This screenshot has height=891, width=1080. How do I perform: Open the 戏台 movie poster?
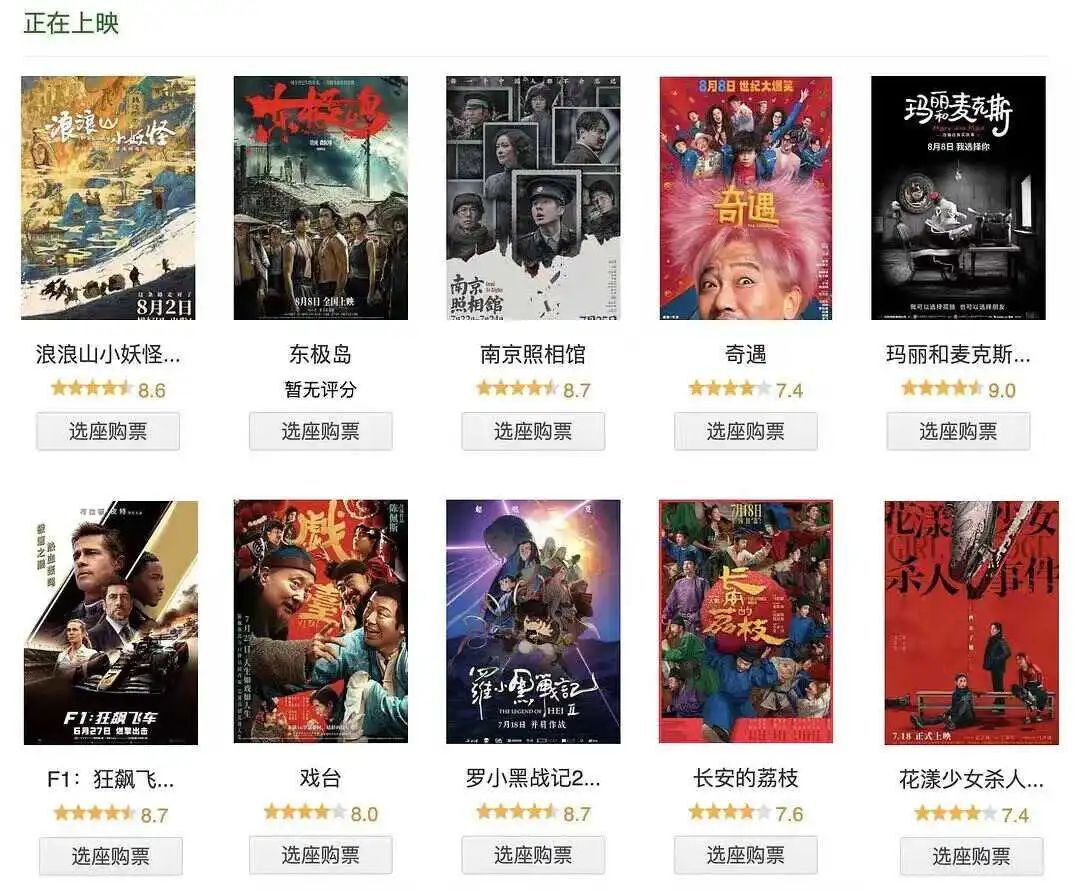tap(320, 622)
